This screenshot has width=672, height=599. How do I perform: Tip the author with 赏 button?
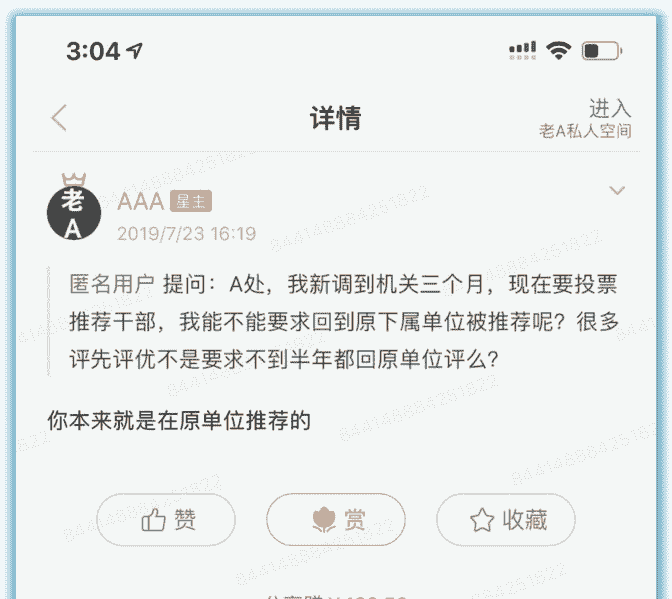click(x=336, y=520)
